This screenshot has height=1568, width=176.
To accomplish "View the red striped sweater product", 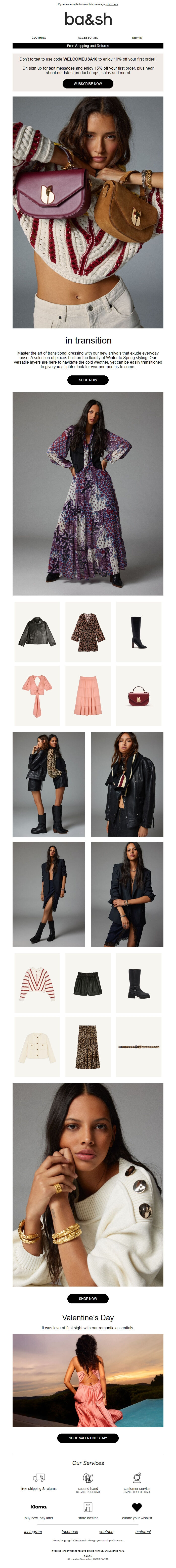I will [37, 983].
